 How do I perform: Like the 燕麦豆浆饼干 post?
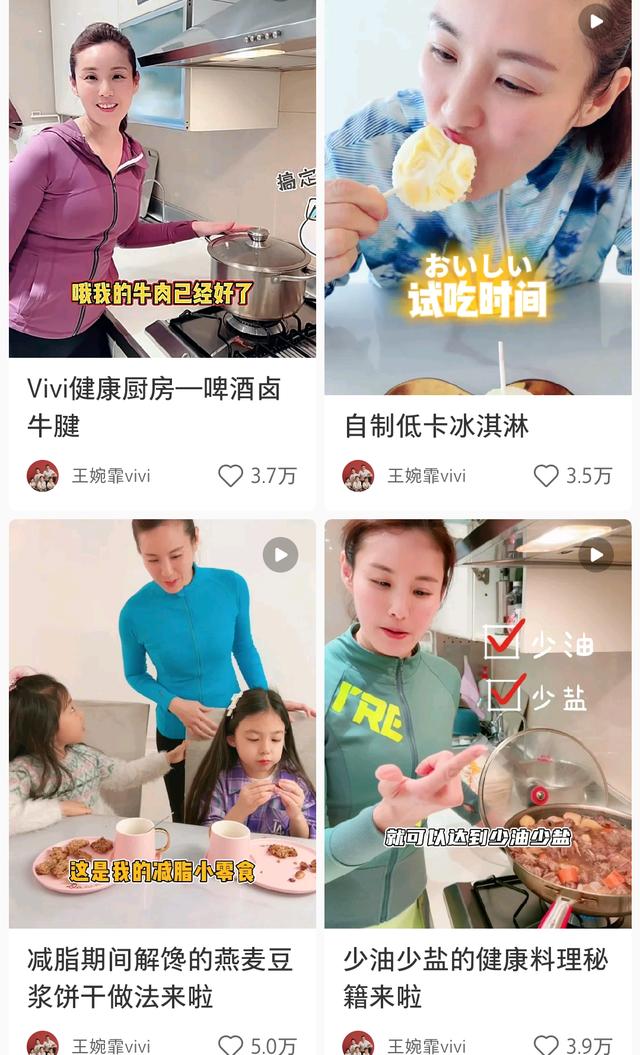[x=231, y=1044]
